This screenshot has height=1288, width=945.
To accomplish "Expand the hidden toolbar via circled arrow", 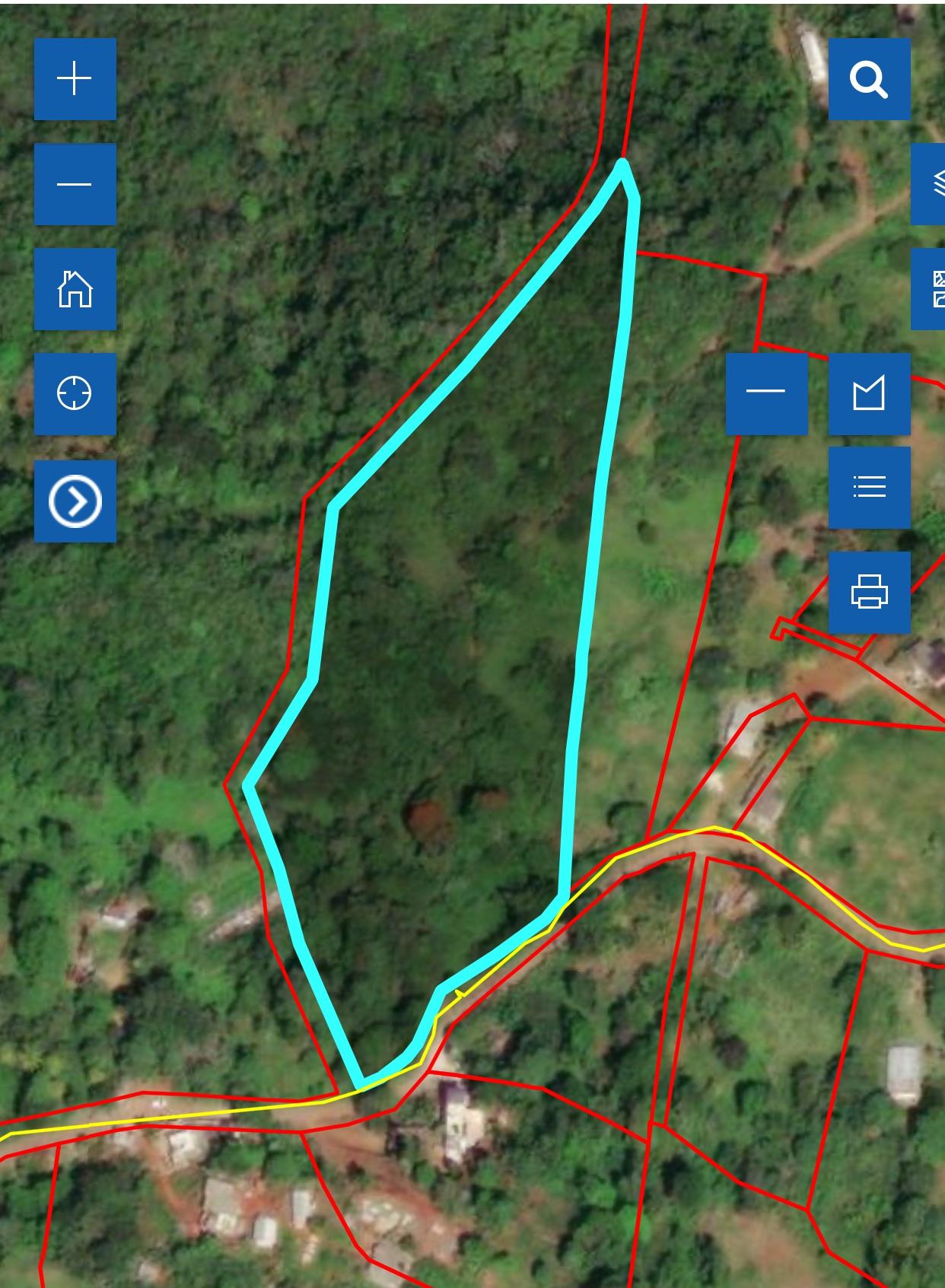I will coord(75,501).
